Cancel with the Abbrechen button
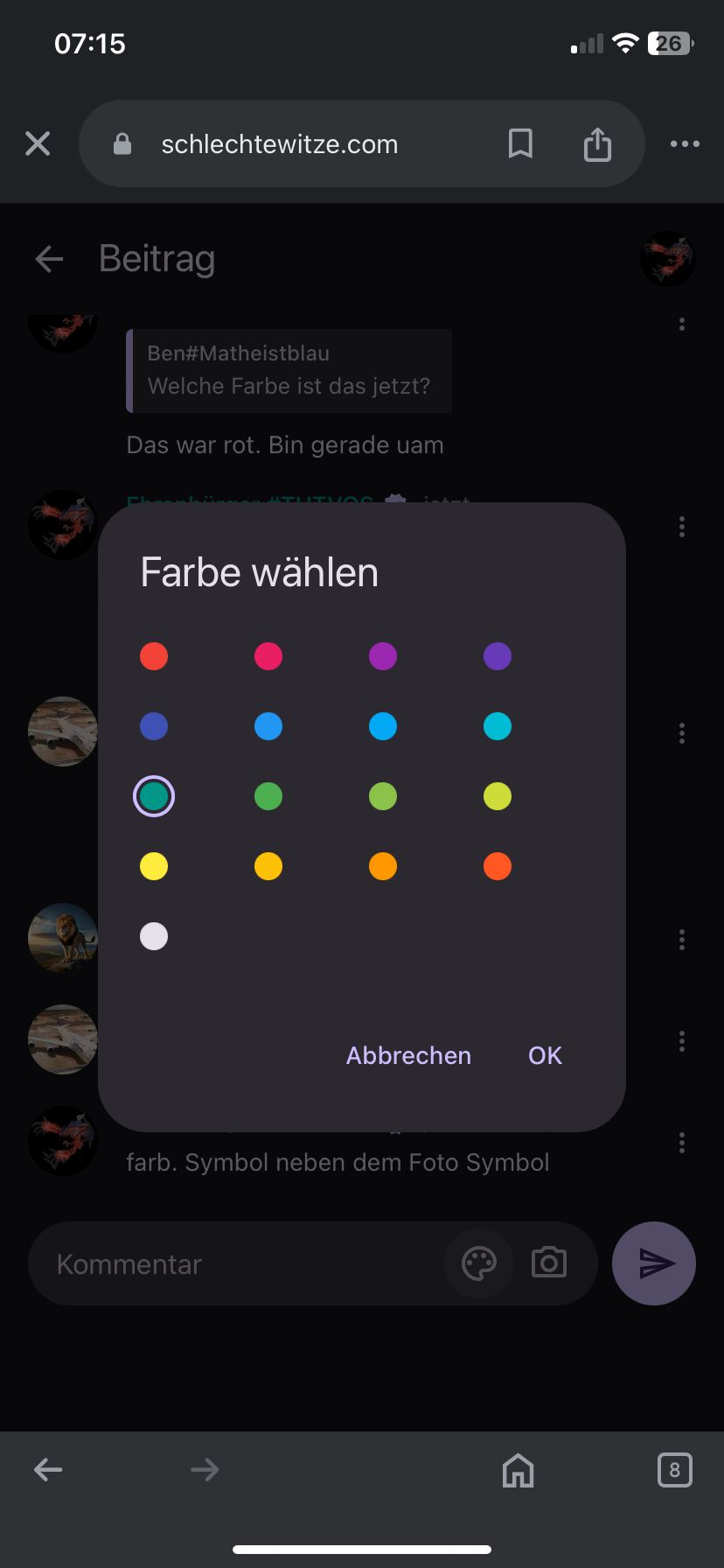The height and width of the screenshot is (1568, 724). (x=408, y=1055)
